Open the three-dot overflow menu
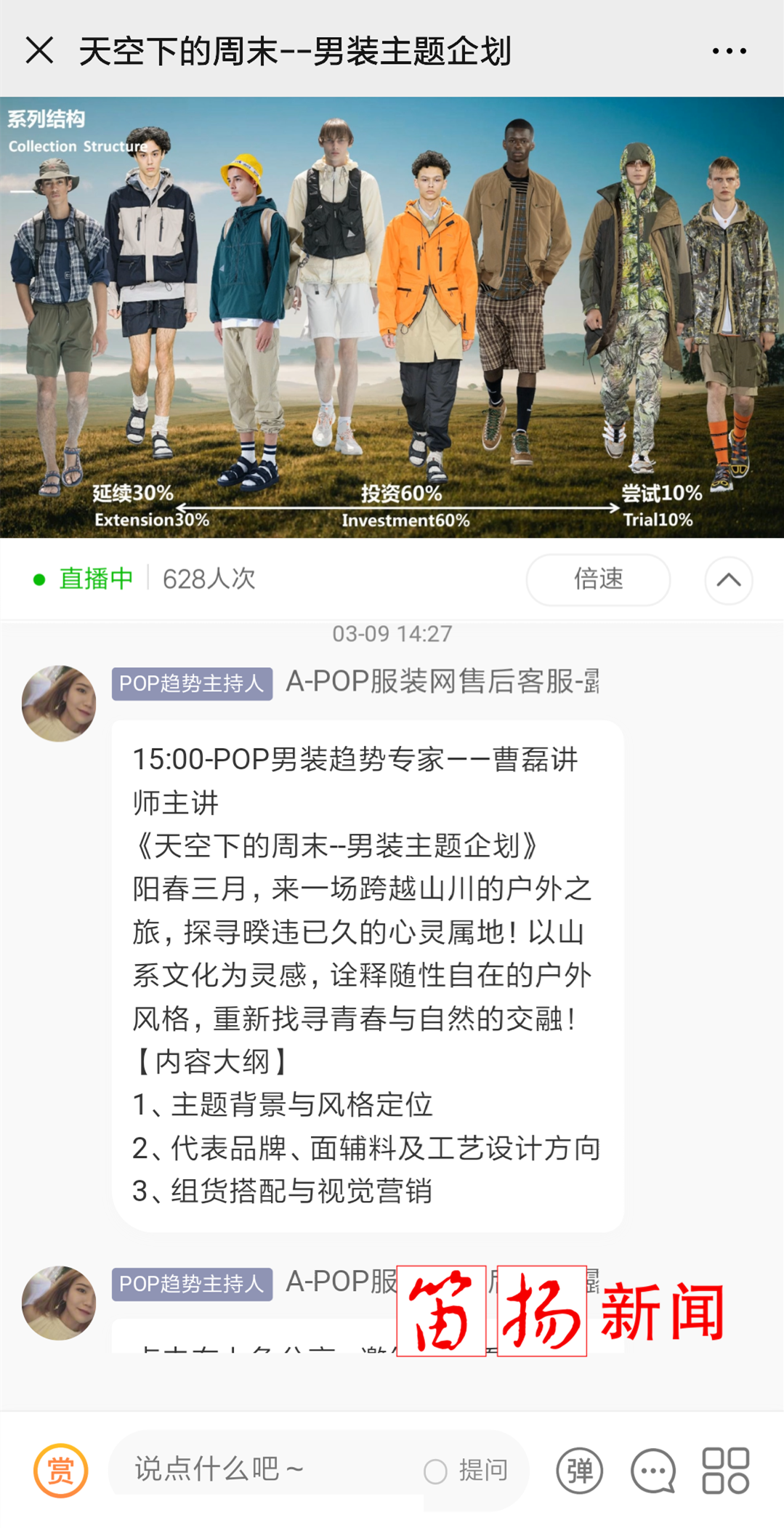This screenshot has height=1528, width=784. (x=729, y=51)
